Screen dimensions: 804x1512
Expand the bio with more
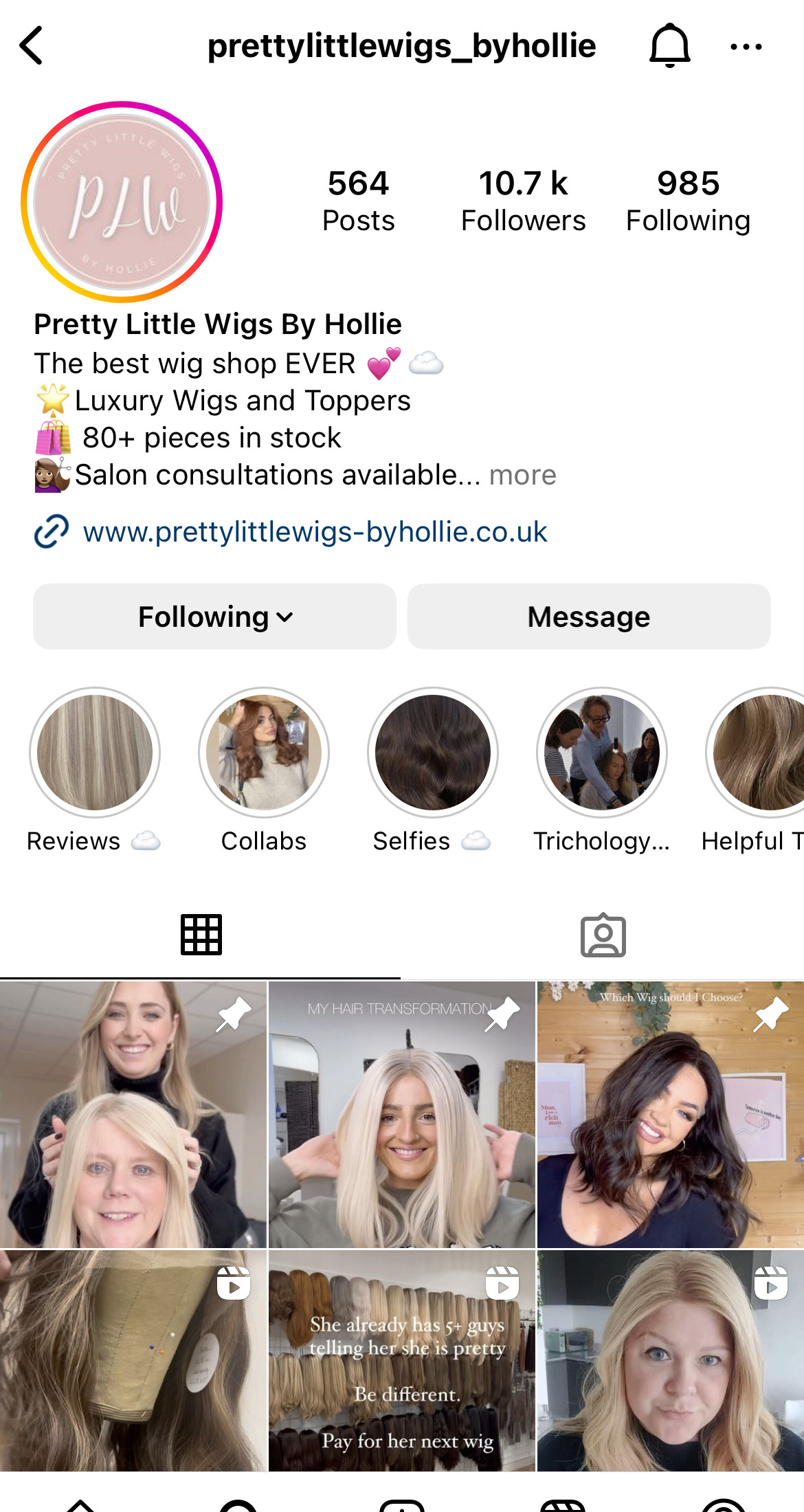522,475
